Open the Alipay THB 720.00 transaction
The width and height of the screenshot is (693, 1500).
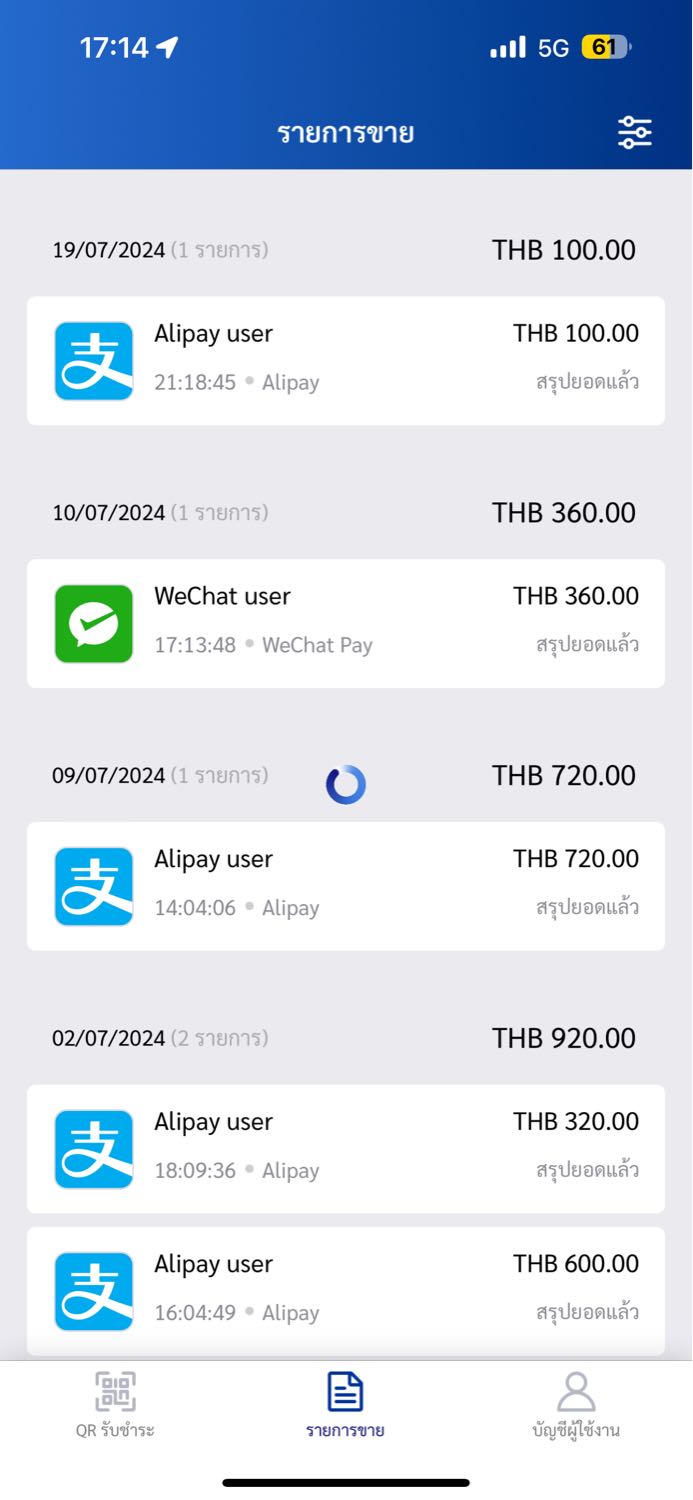(346, 886)
